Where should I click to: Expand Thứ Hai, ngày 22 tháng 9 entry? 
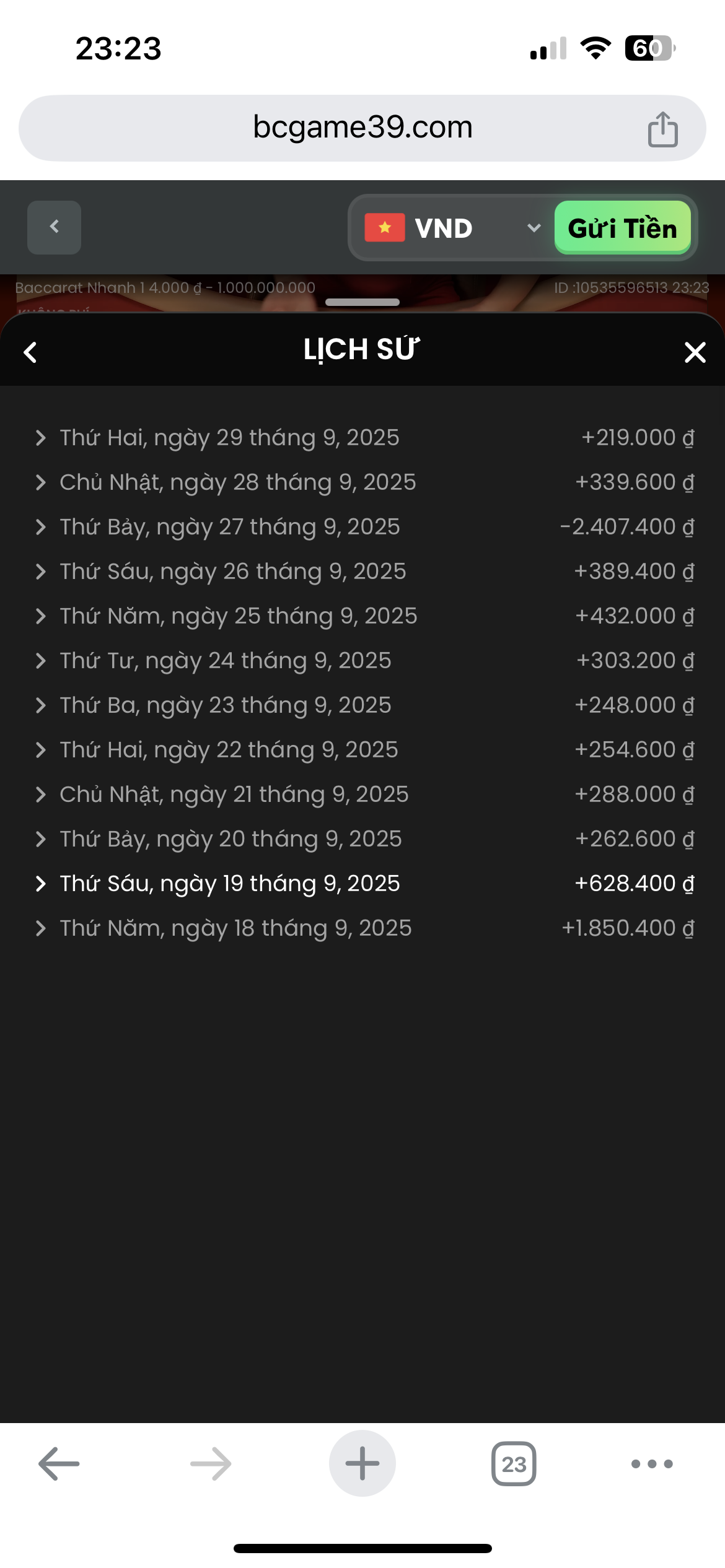pos(229,750)
